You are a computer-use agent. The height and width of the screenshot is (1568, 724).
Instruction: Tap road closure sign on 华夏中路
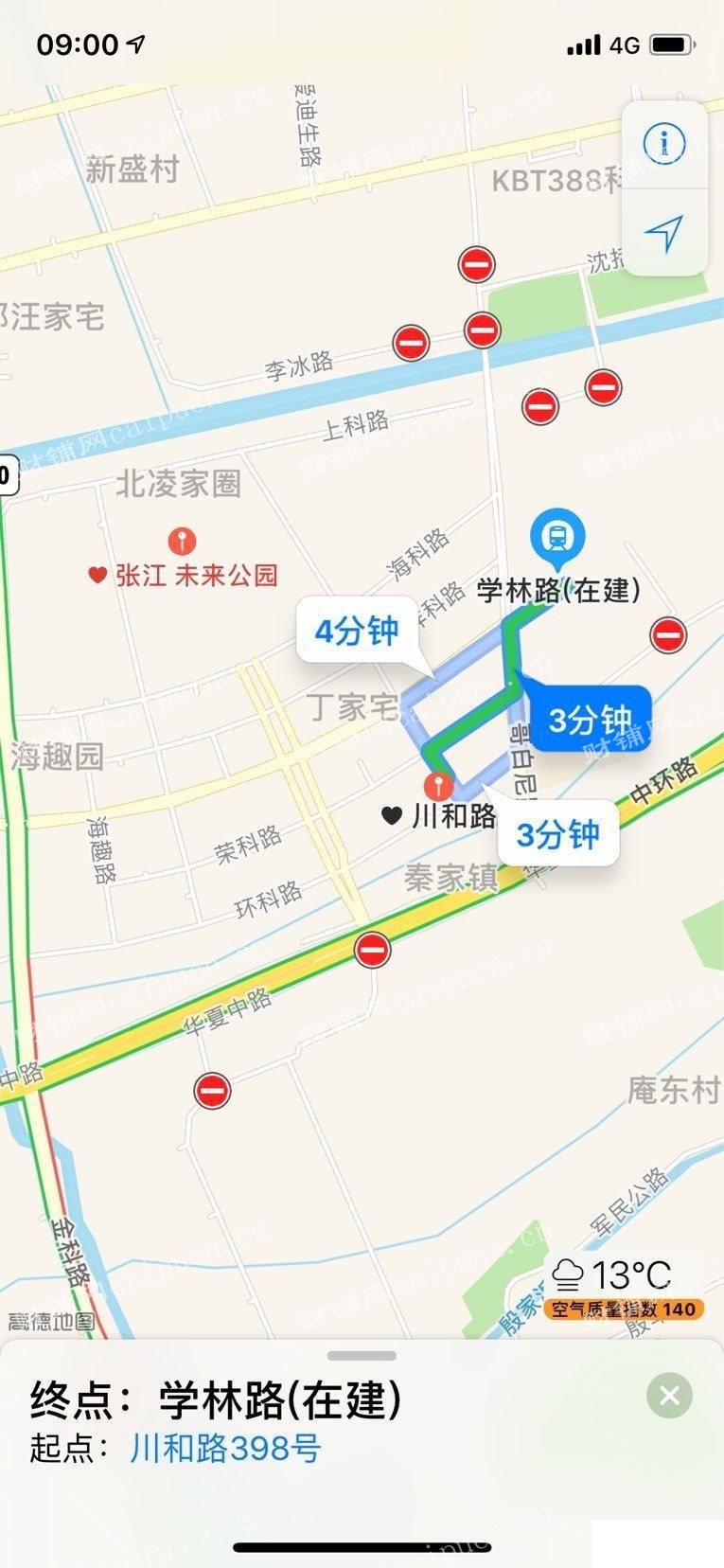pos(373,948)
